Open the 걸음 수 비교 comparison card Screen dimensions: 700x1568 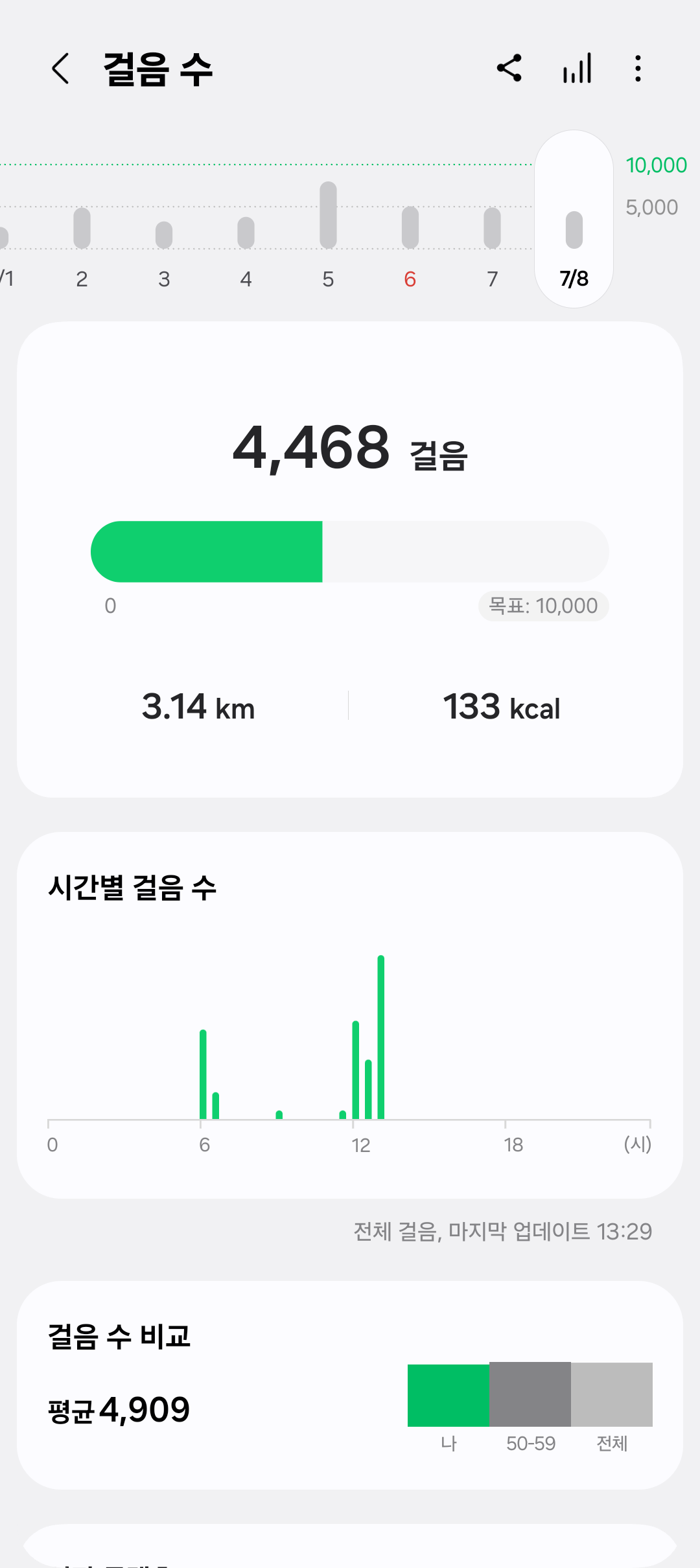point(350,1385)
